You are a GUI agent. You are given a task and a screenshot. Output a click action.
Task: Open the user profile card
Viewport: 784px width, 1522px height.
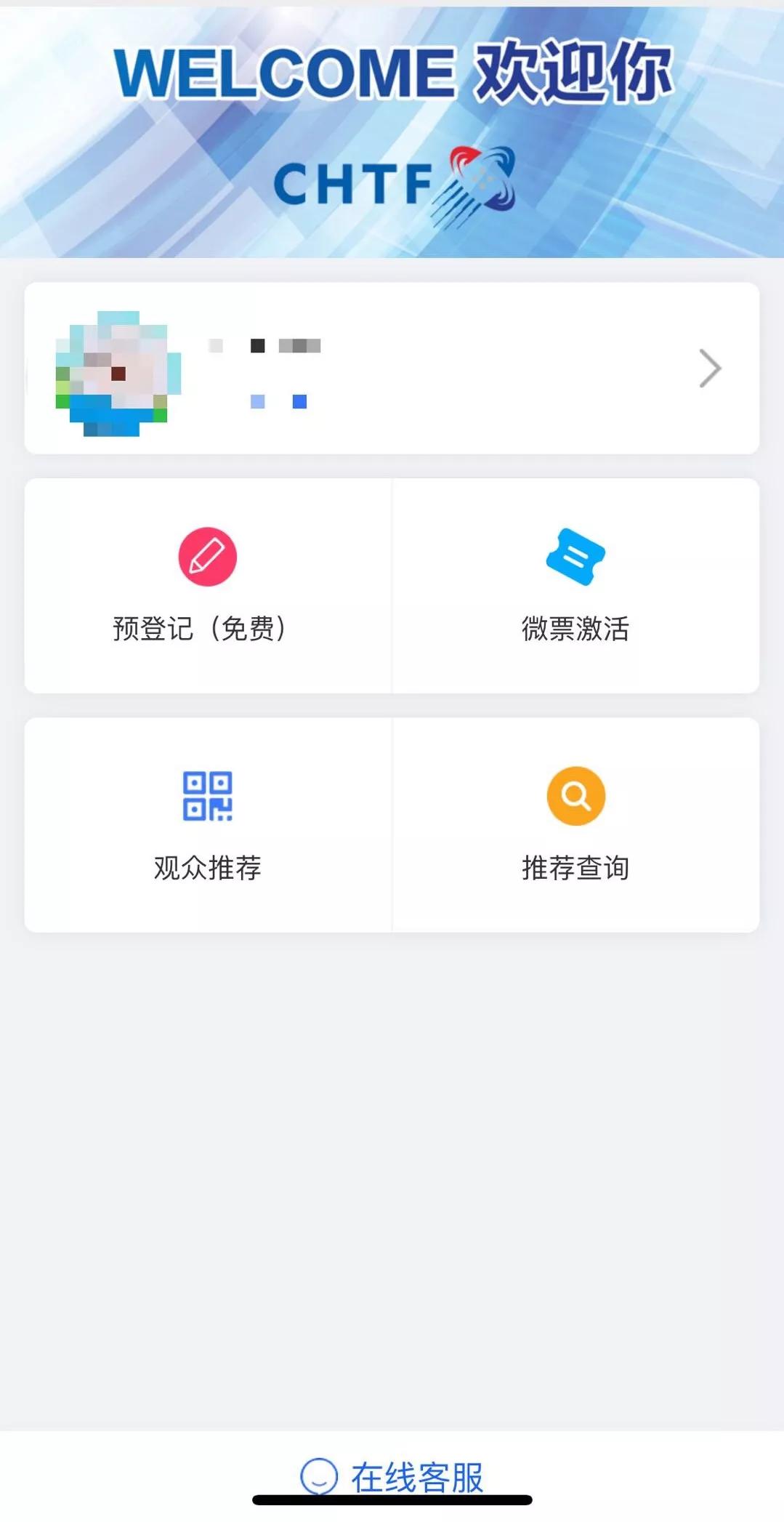coord(392,369)
